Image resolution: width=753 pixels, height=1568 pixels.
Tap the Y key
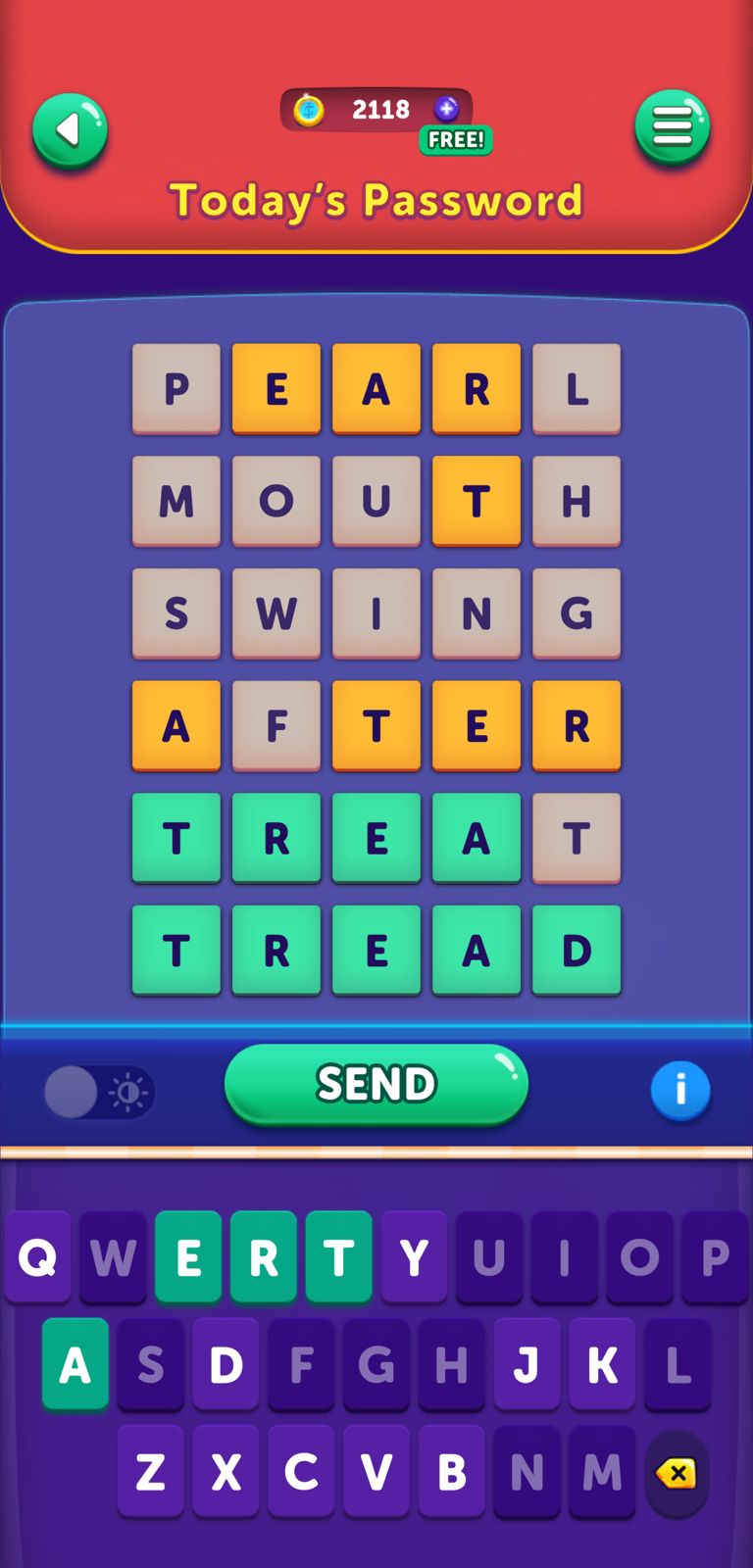414,1256
